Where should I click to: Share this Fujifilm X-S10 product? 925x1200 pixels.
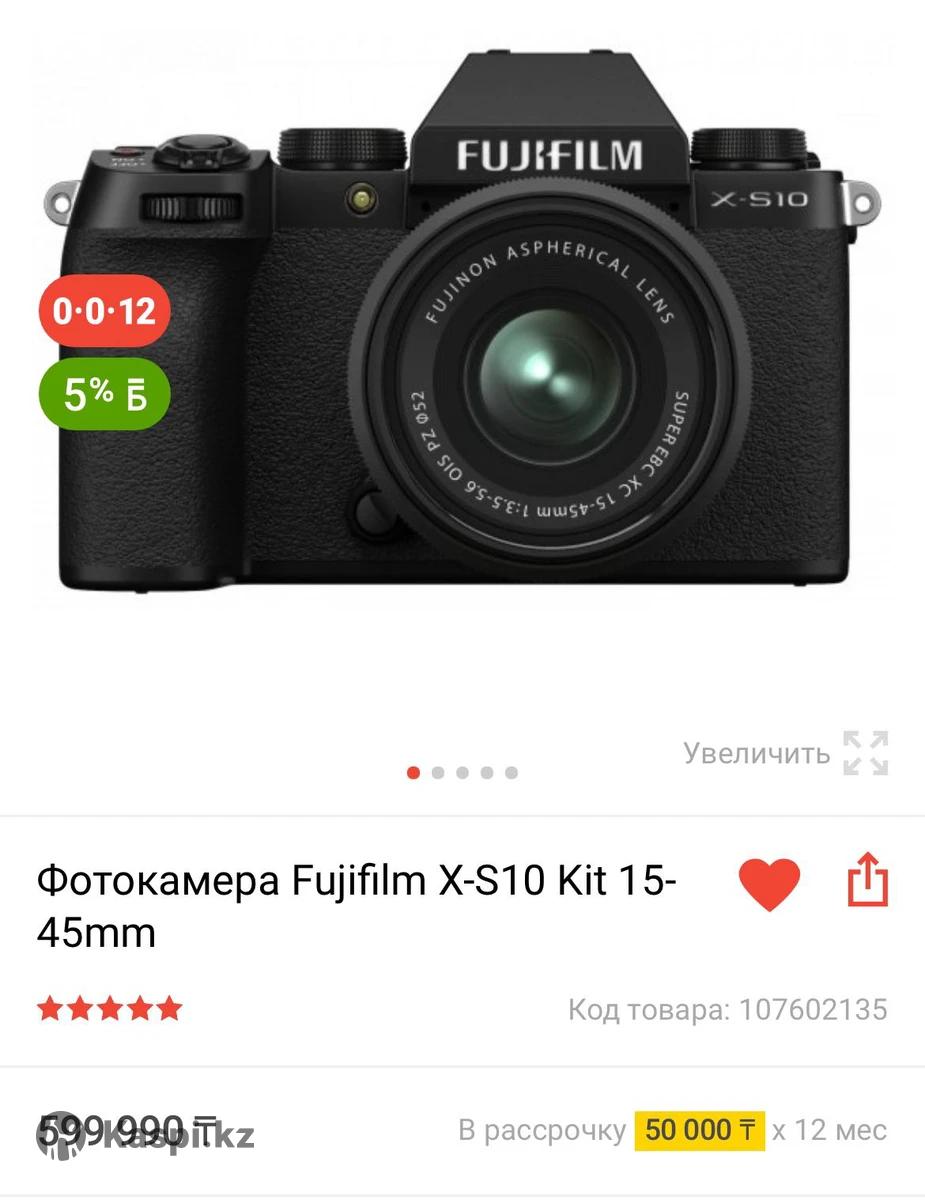867,880
